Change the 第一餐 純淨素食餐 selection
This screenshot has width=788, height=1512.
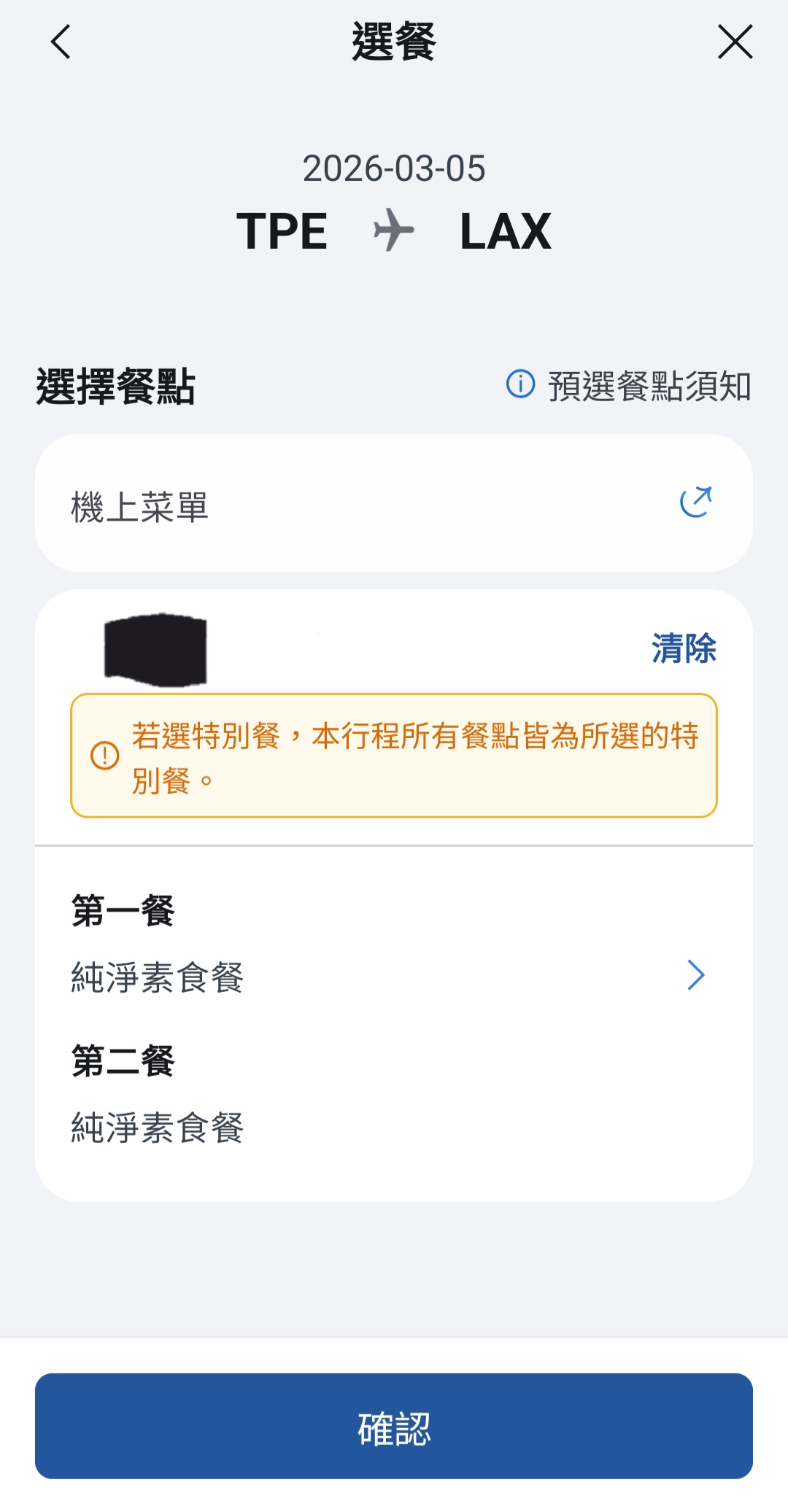coord(394,976)
